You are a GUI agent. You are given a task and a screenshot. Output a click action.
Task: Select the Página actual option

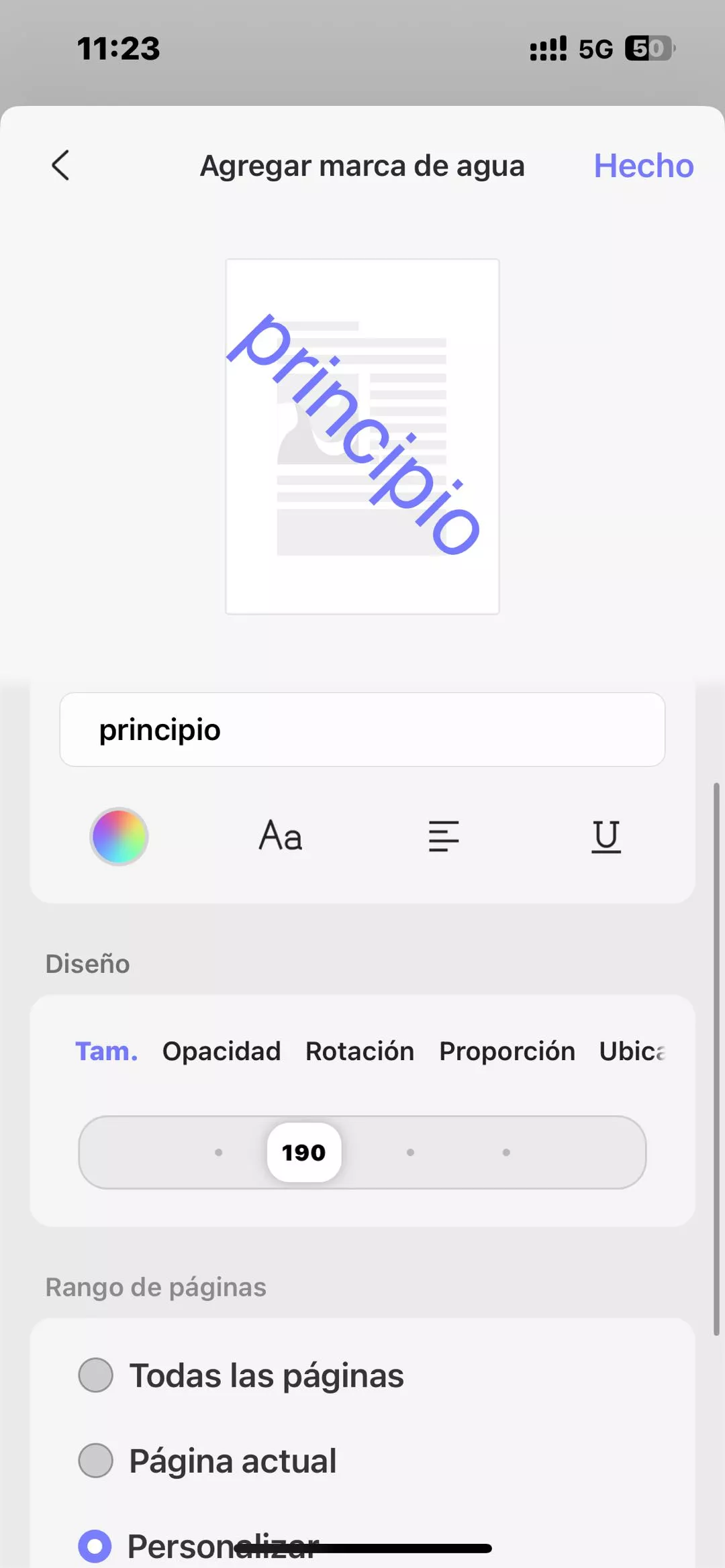(x=96, y=1461)
